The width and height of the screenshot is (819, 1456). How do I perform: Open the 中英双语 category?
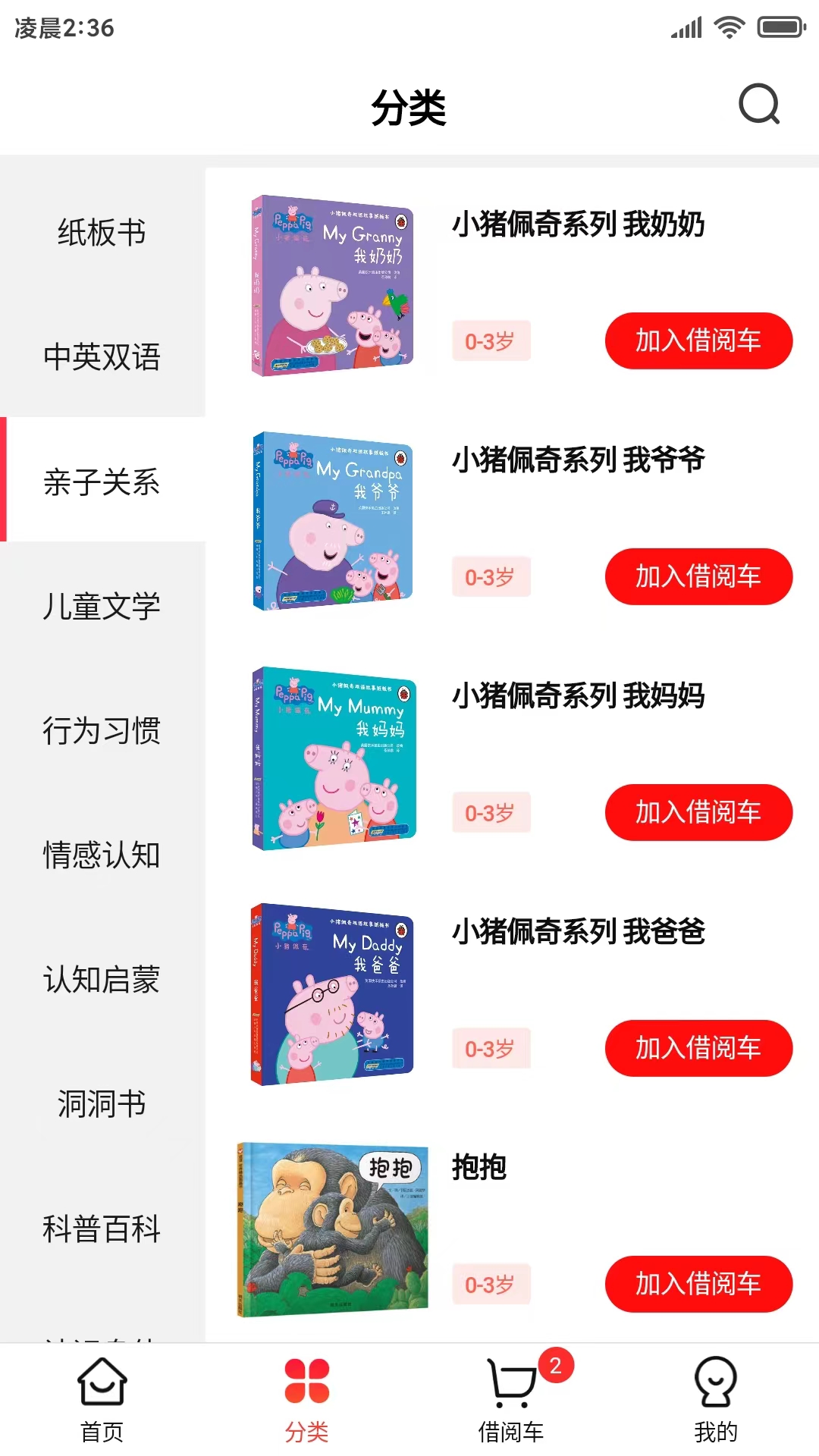click(102, 358)
